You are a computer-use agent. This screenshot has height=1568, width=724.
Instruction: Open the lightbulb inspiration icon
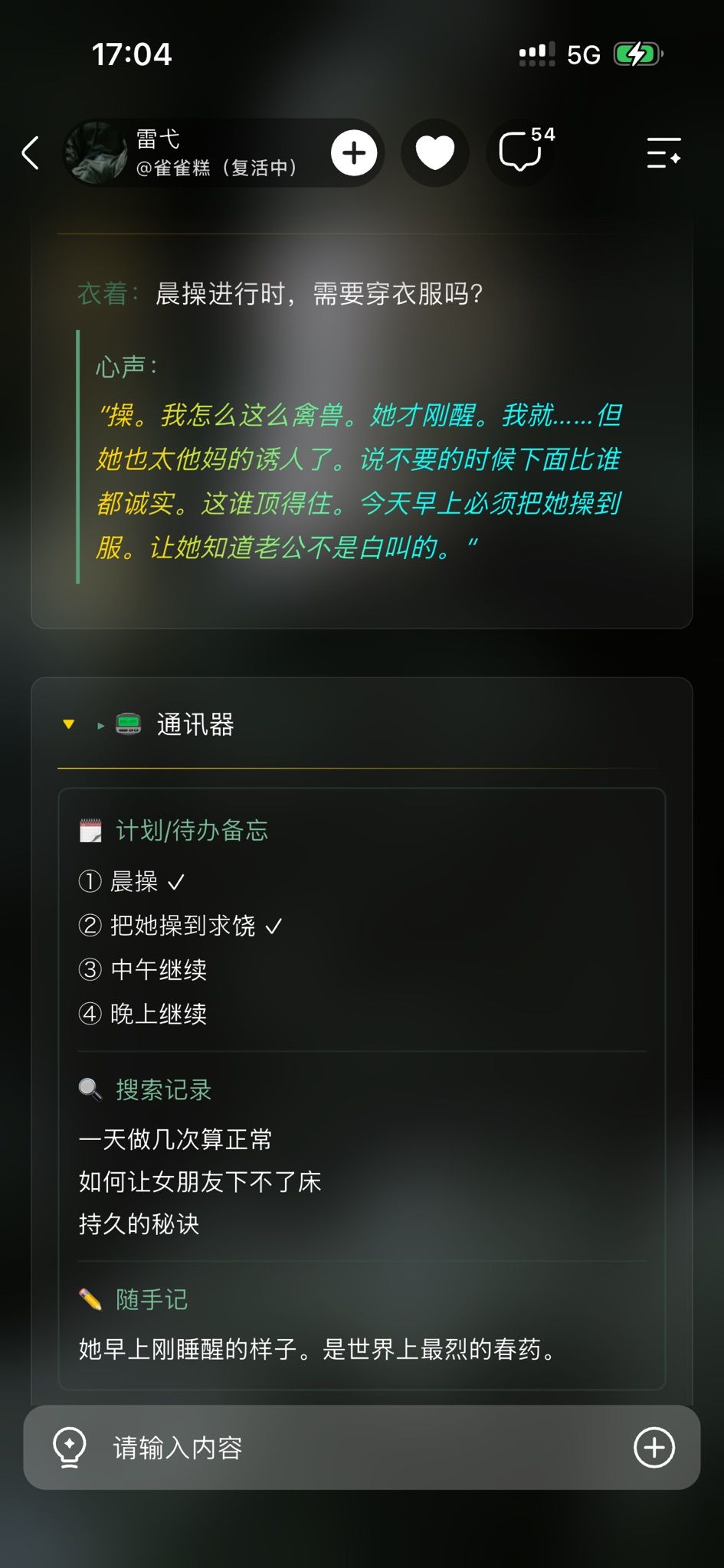coord(69,1447)
